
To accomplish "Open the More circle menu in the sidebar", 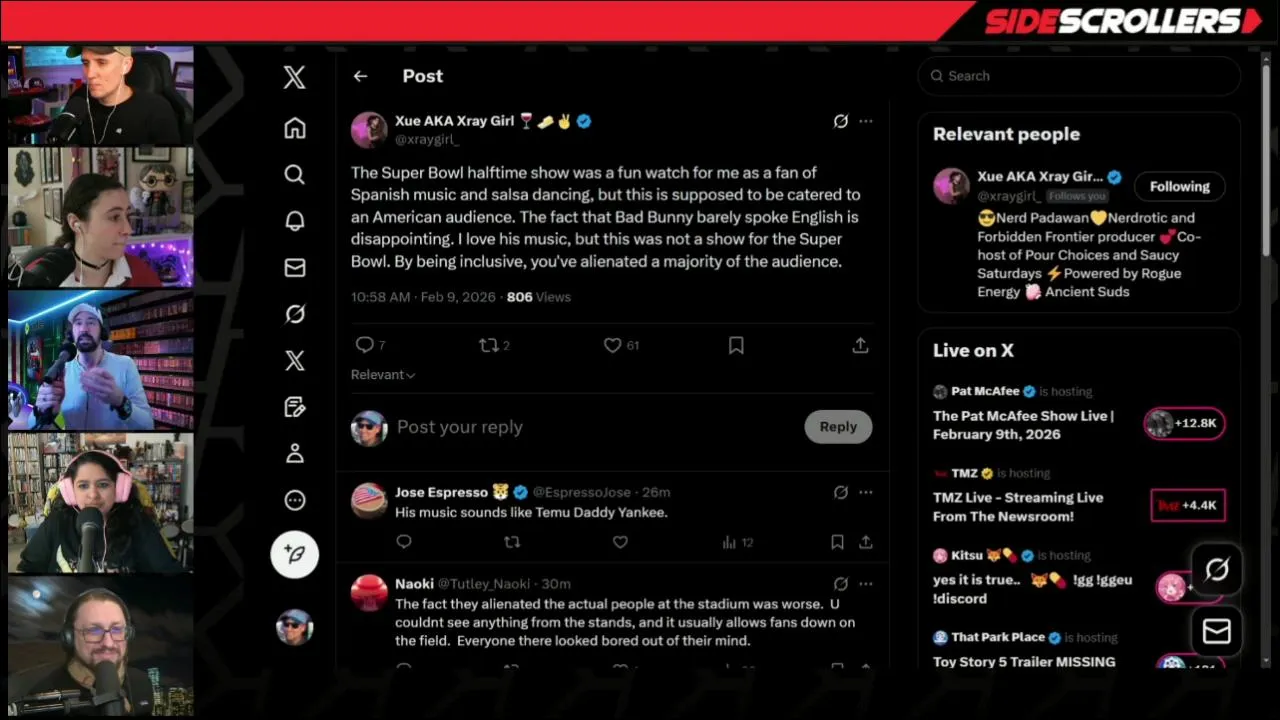I will [294, 500].
